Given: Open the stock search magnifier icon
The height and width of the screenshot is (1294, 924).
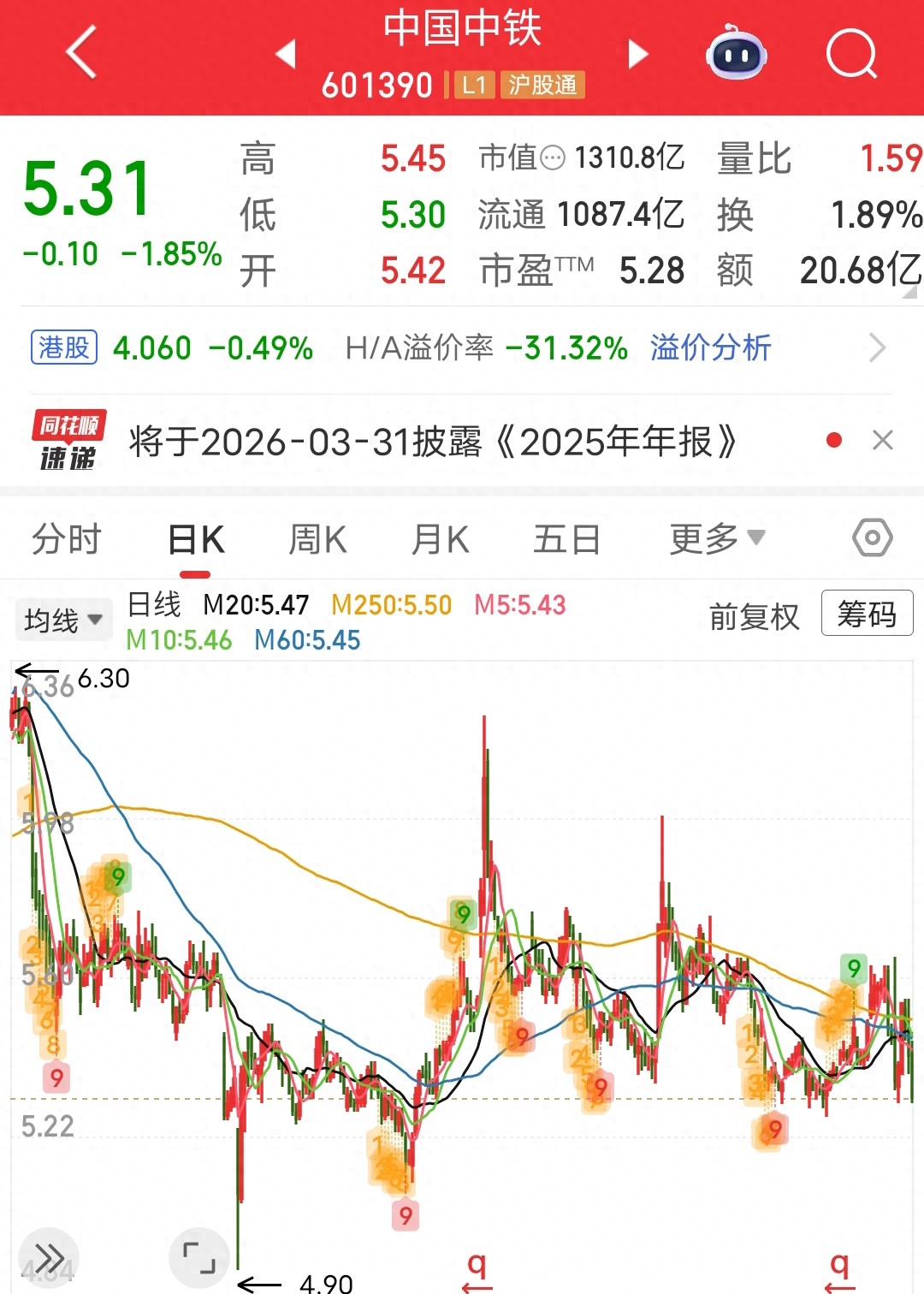Looking at the screenshot, I should pyautogui.click(x=851, y=53).
